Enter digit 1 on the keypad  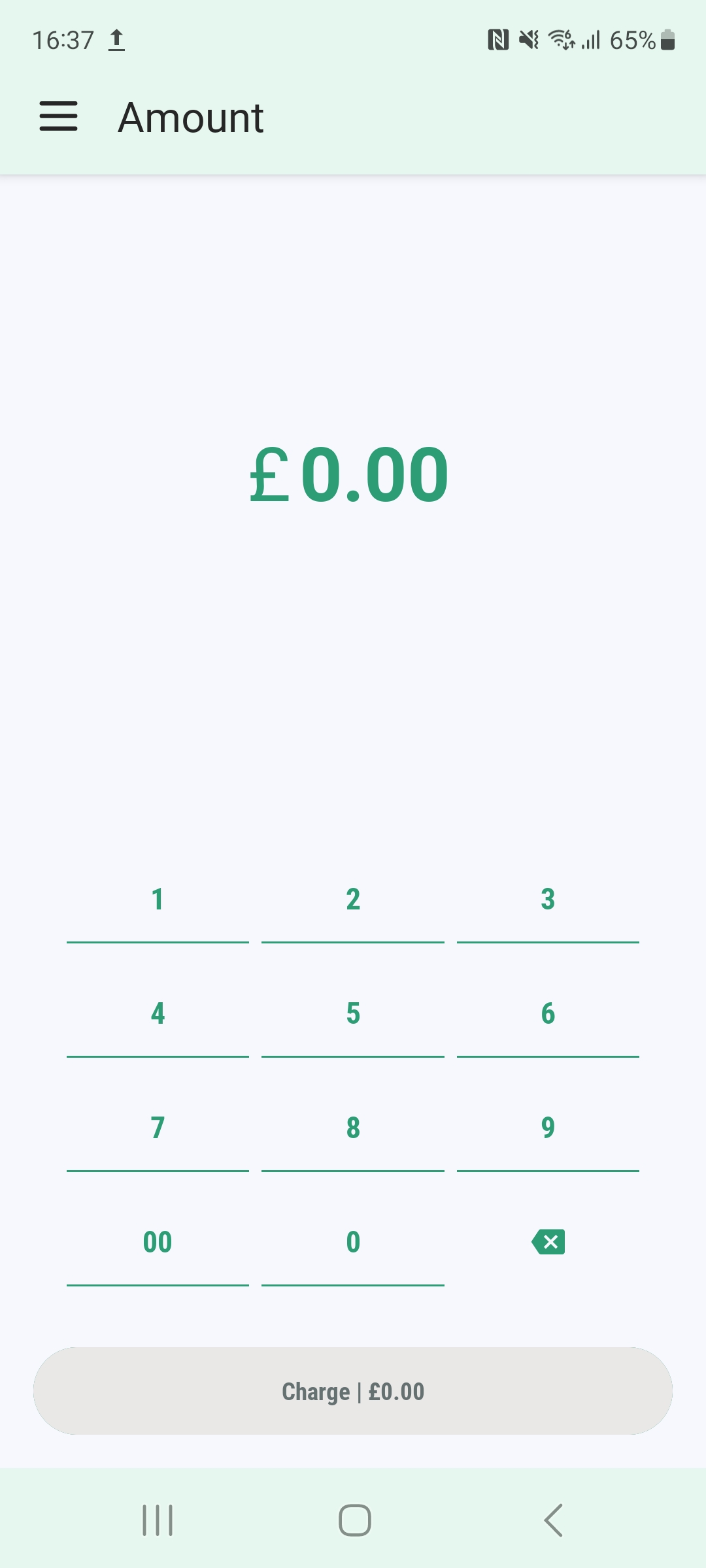(x=158, y=900)
